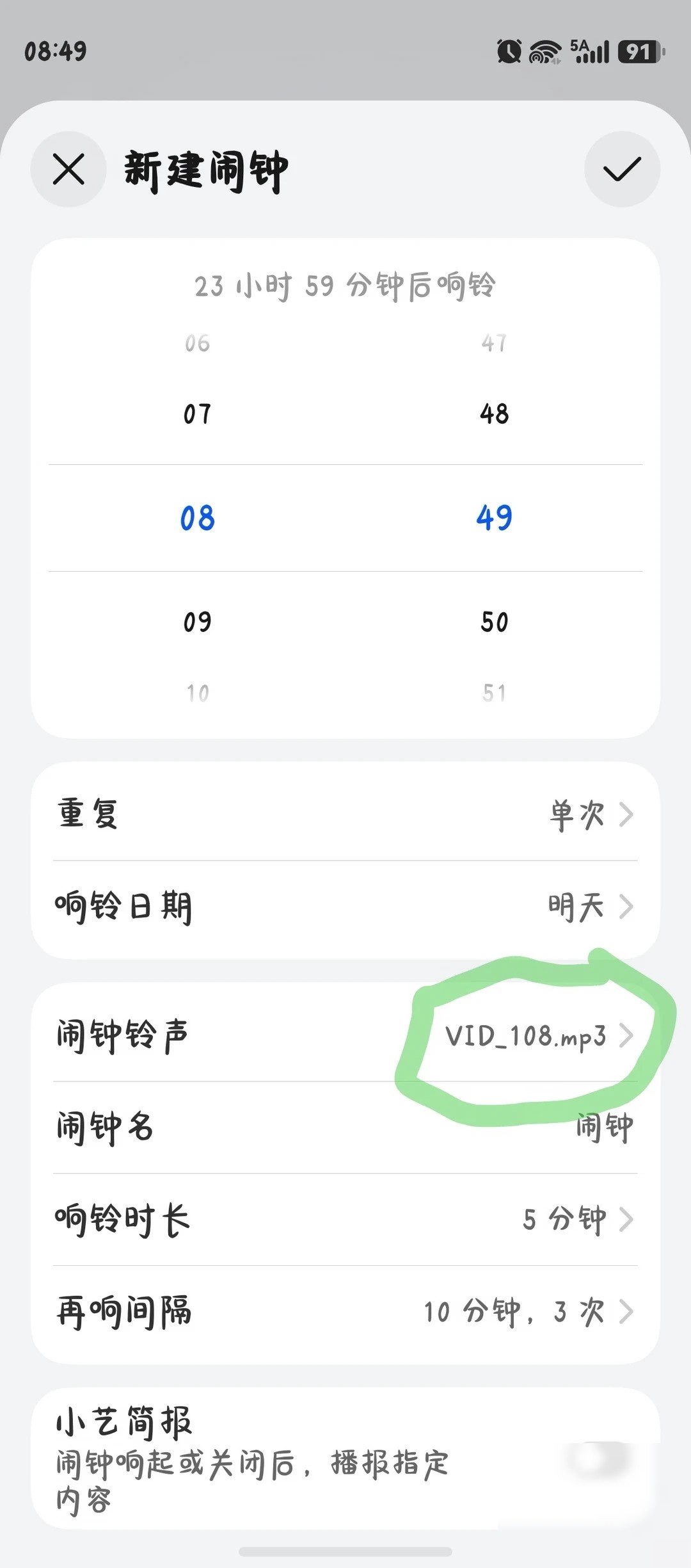
Task: Open the 再响间隔 snooze interval setting
Action: [x=345, y=1311]
